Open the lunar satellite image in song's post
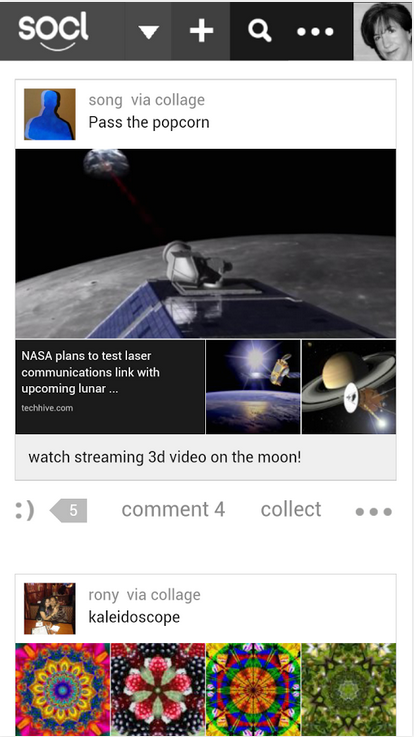Screen dimensions: 414x737 pos(206,243)
